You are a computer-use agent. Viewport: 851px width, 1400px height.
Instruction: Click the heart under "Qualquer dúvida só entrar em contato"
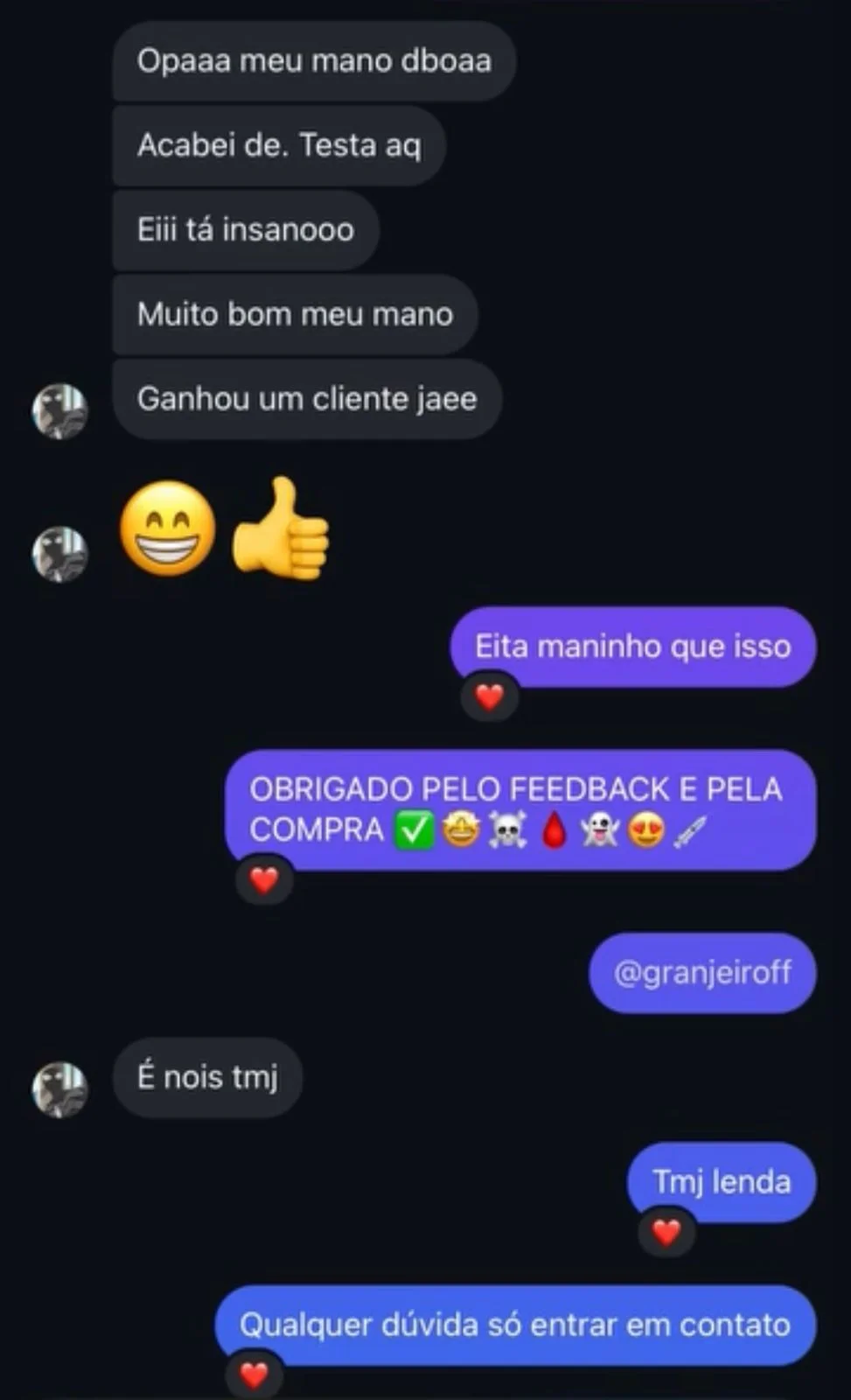pyautogui.click(x=256, y=1375)
